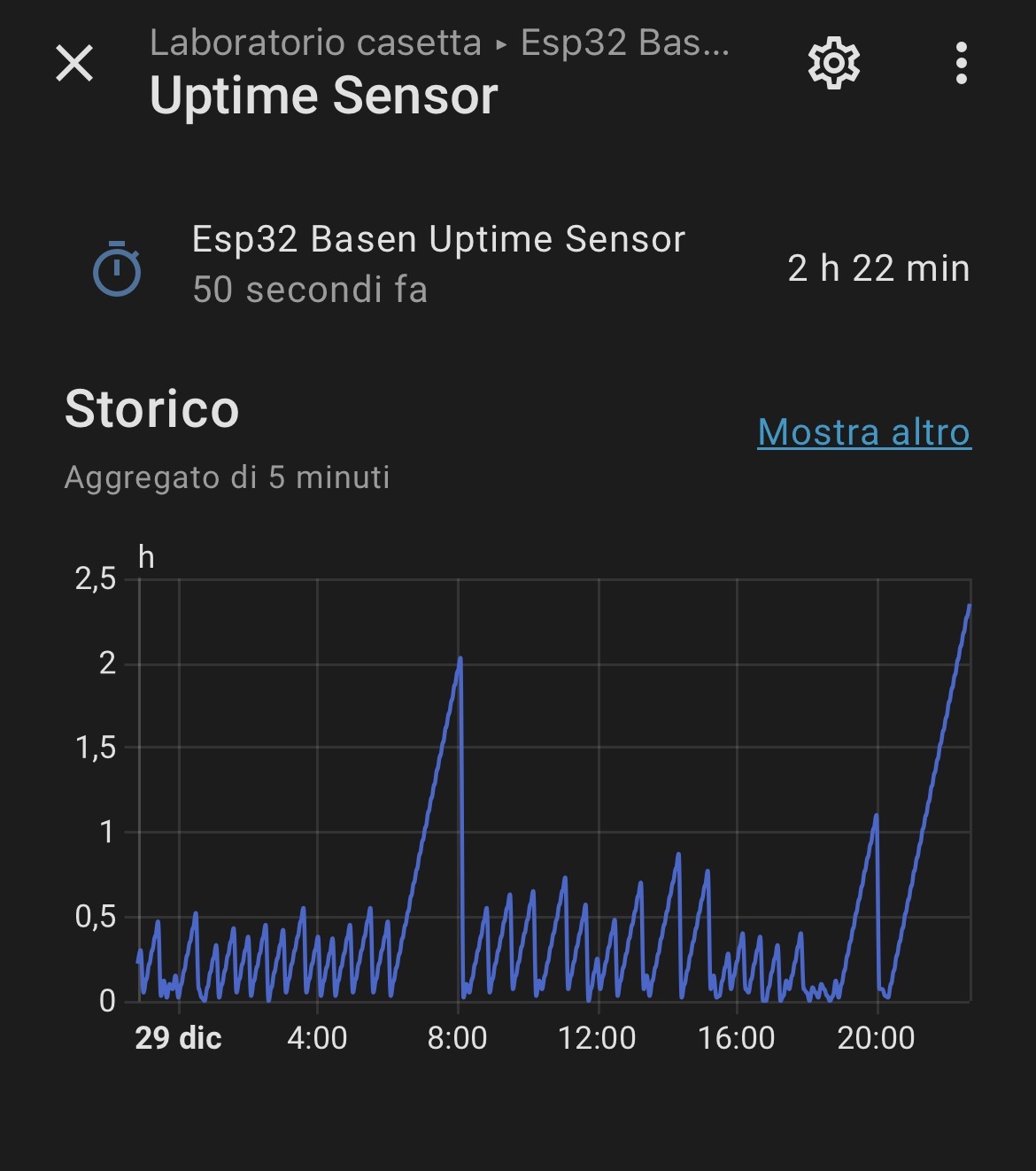Open Laboratorio casetta area breadcrumb

[315, 43]
